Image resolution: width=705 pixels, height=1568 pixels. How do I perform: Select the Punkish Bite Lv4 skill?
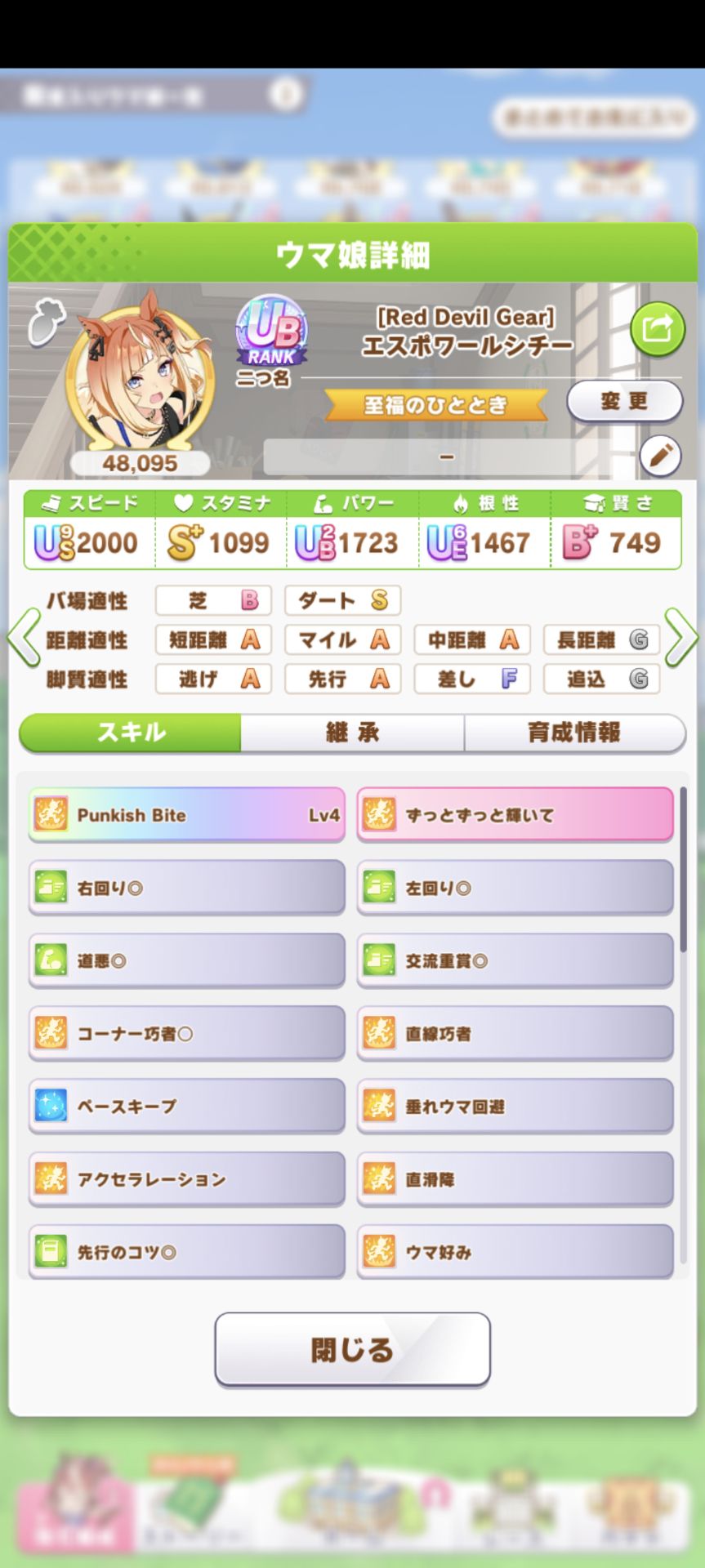tap(186, 813)
